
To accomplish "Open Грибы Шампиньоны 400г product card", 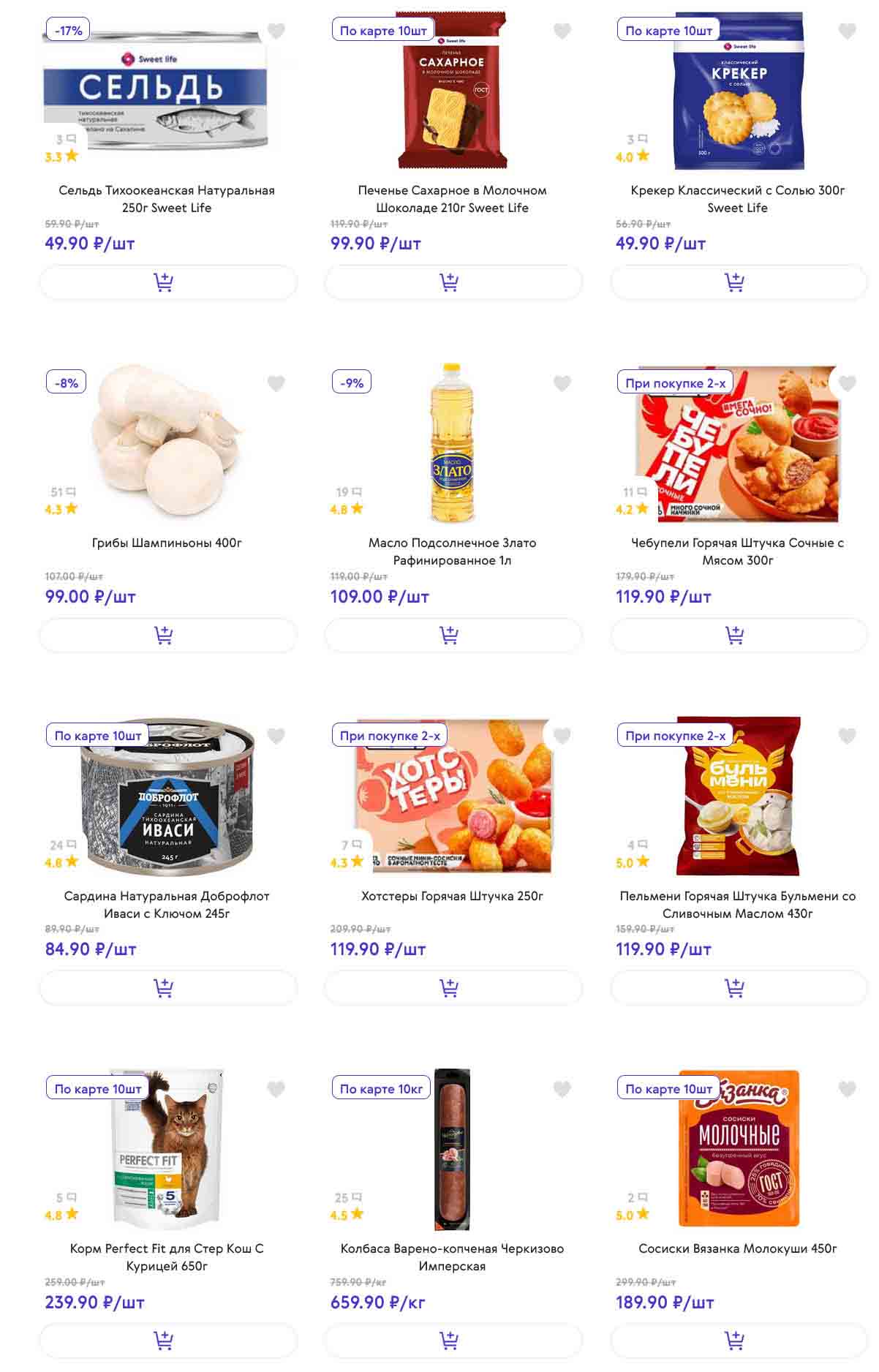I will point(167,543).
